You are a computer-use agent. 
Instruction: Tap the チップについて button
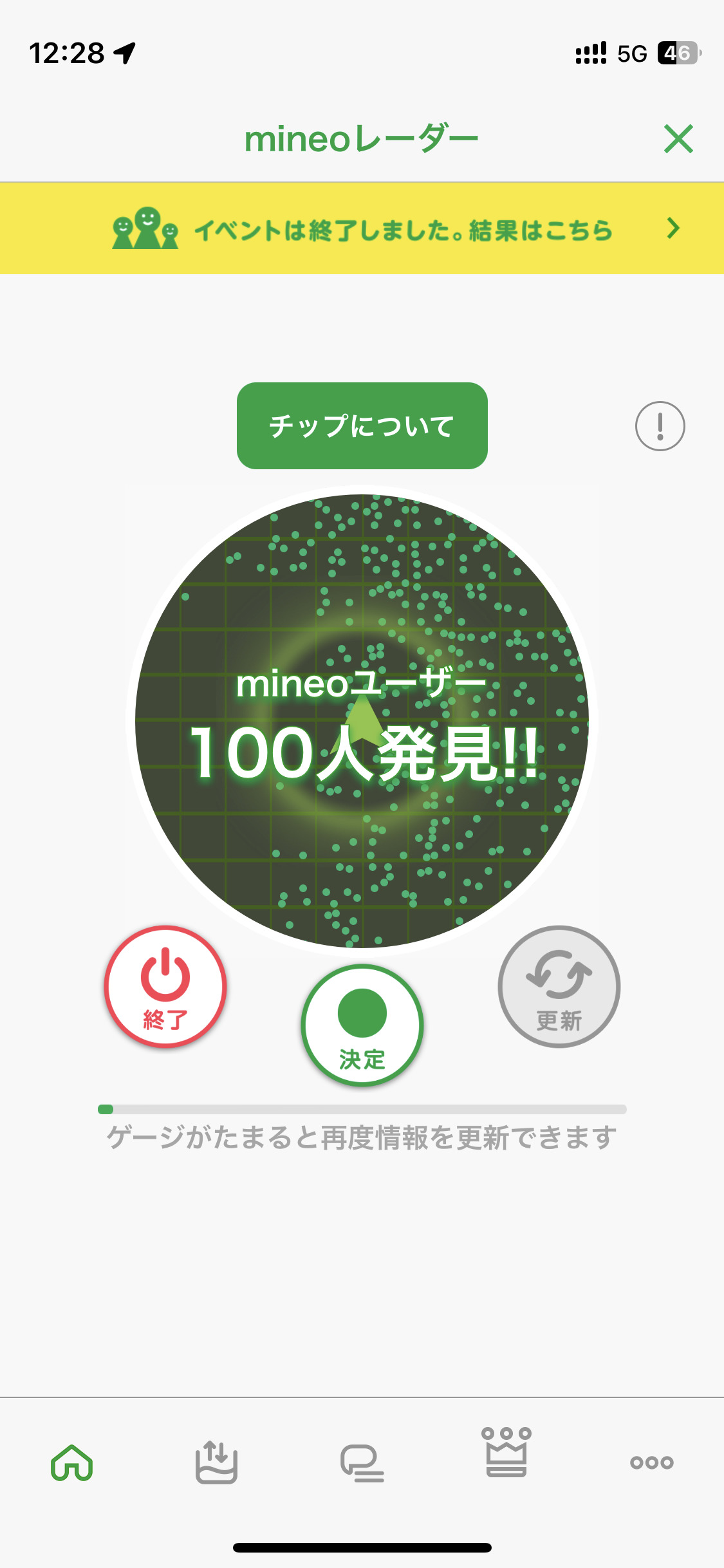point(362,425)
